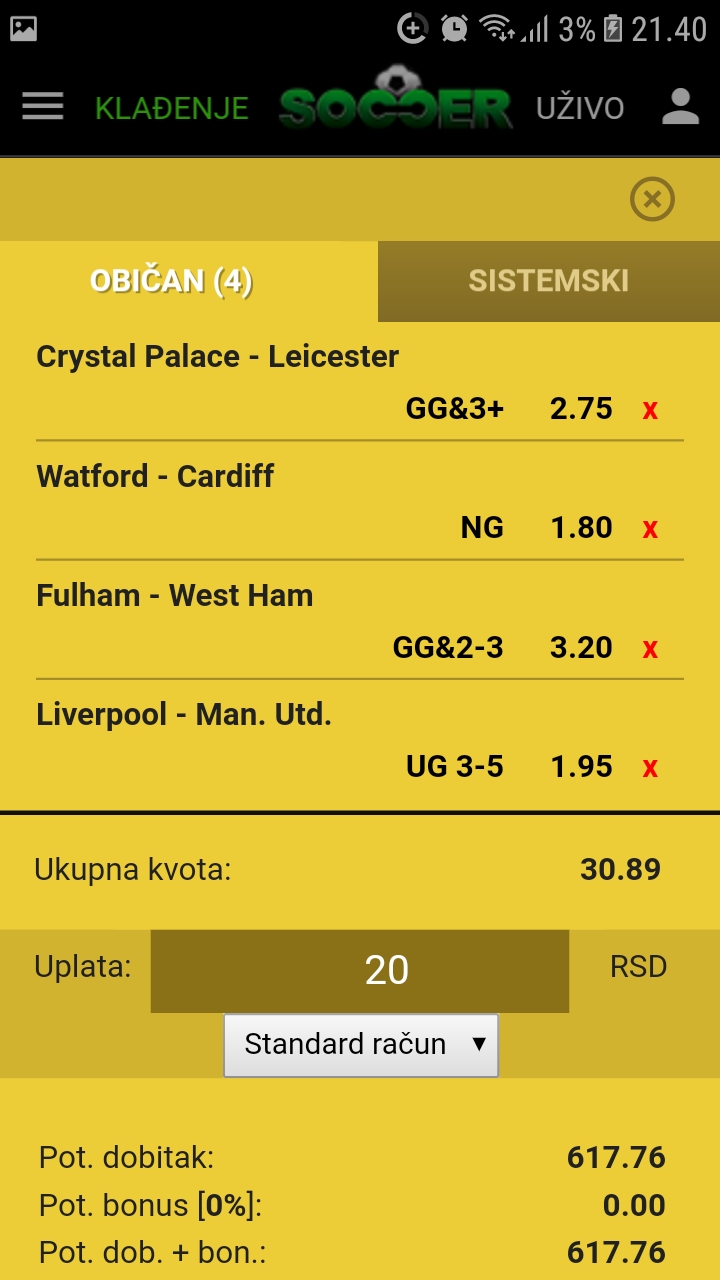Remove the Watford - Cardiff bet

pyautogui.click(x=650, y=528)
